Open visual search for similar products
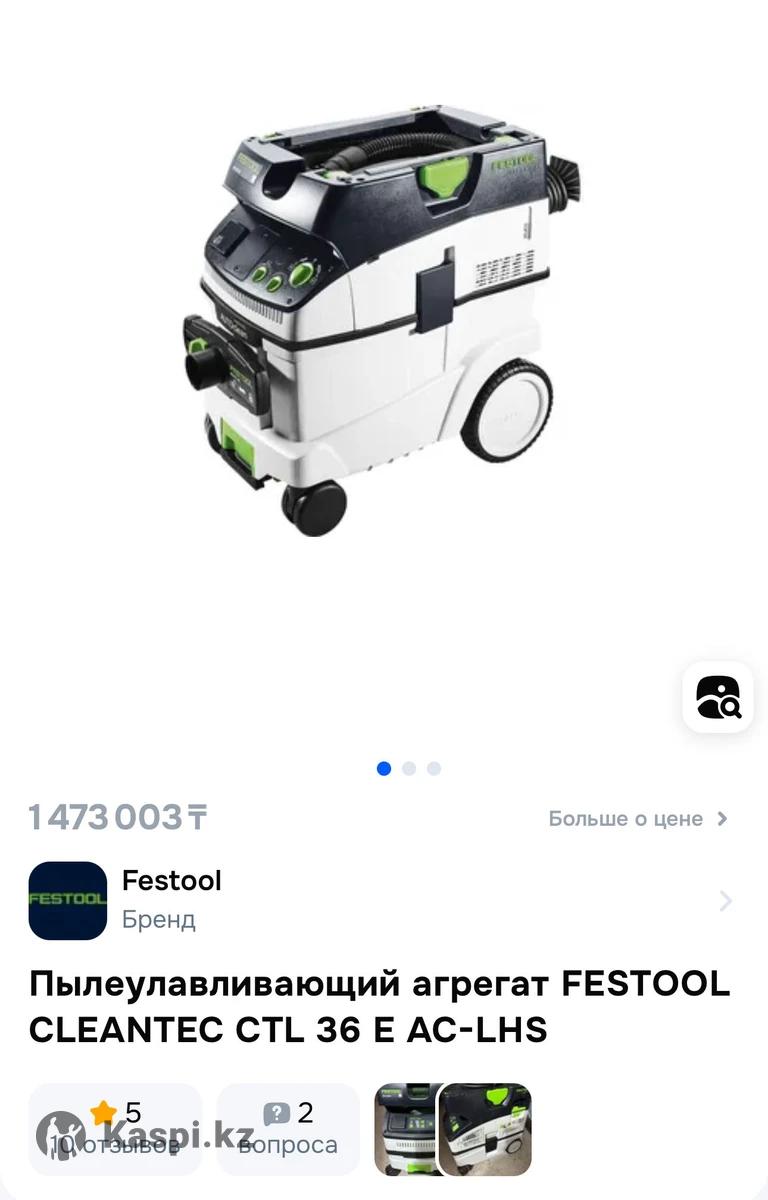Screen dimensions: 768x1200 [717, 697]
